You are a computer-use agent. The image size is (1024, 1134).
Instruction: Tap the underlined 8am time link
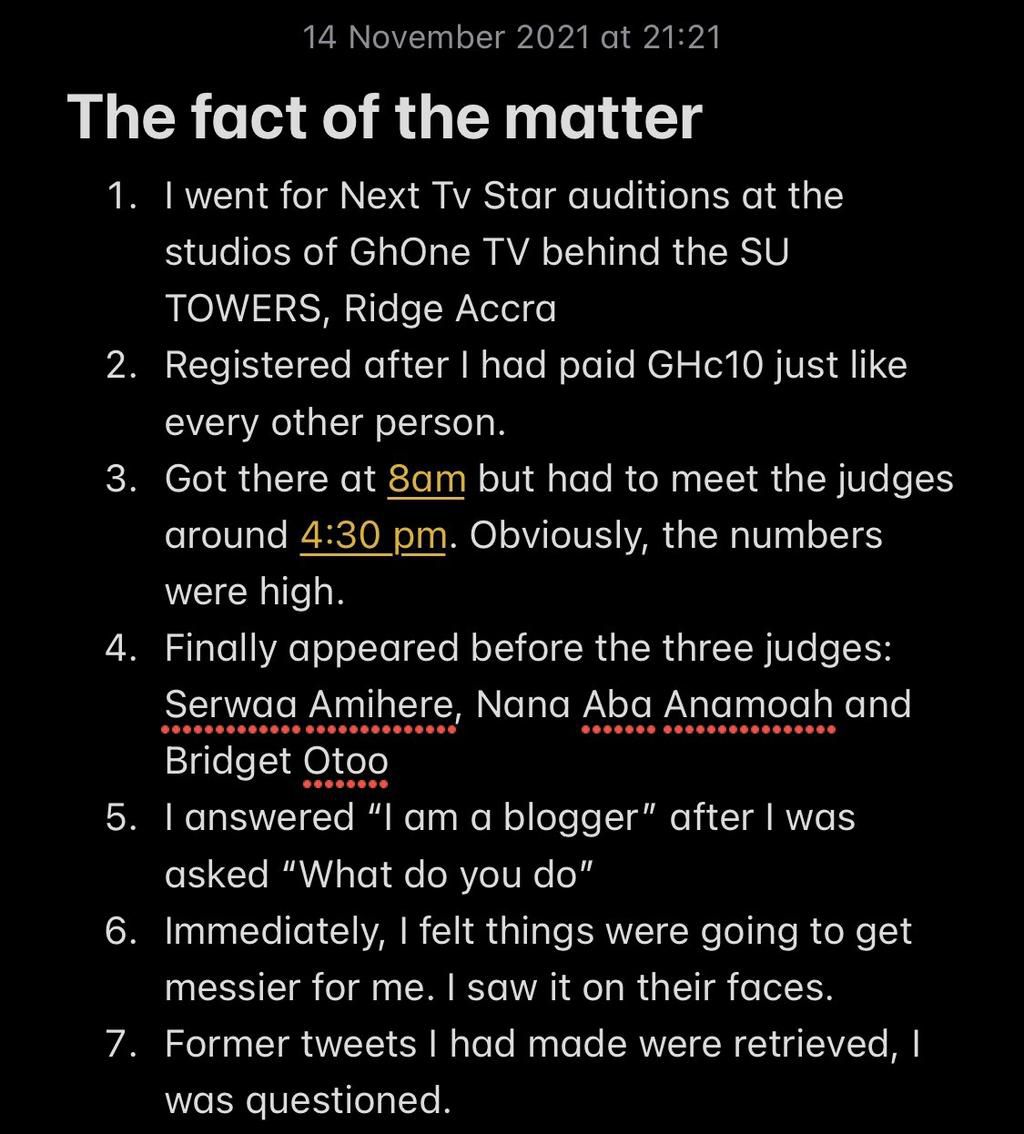427,479
